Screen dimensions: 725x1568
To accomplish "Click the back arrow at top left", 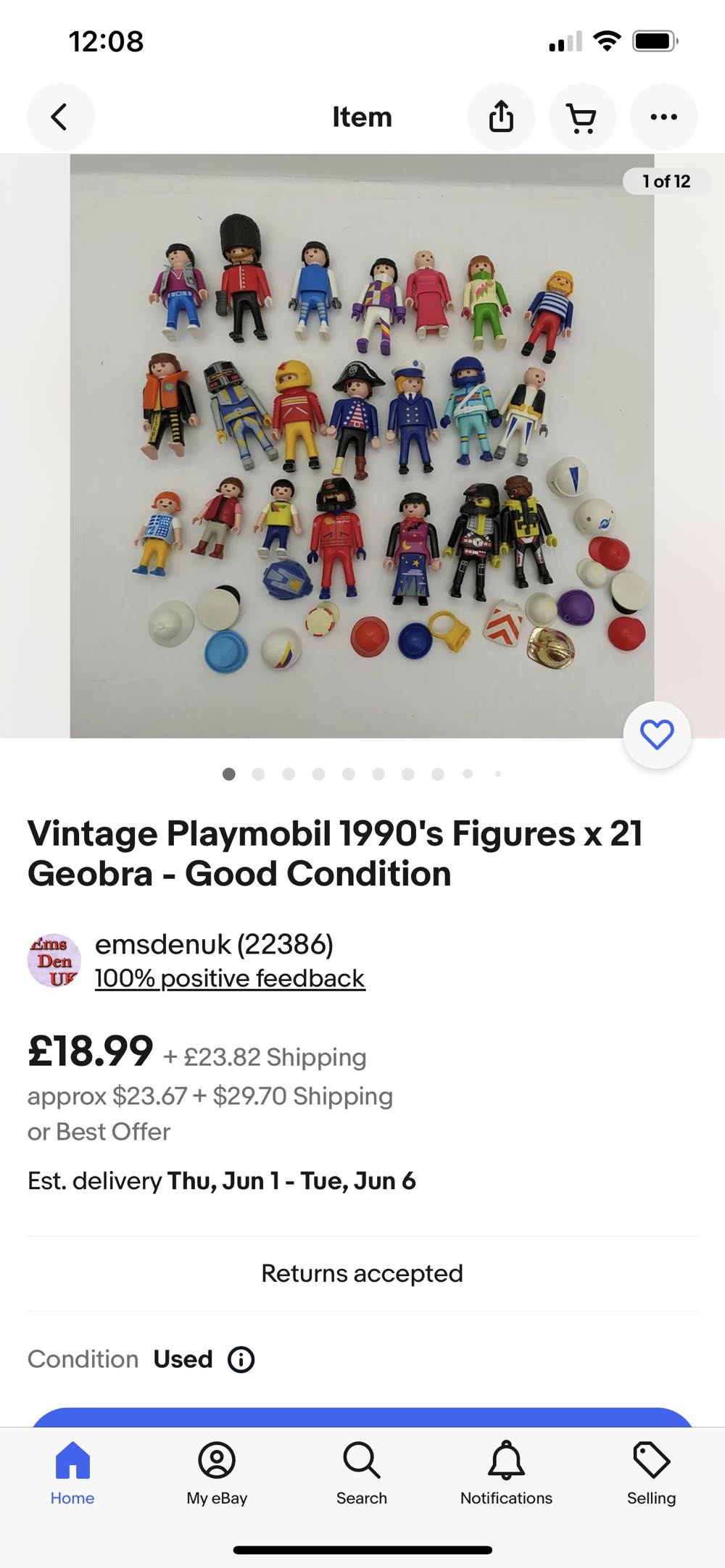I will (x=61, y=117).
